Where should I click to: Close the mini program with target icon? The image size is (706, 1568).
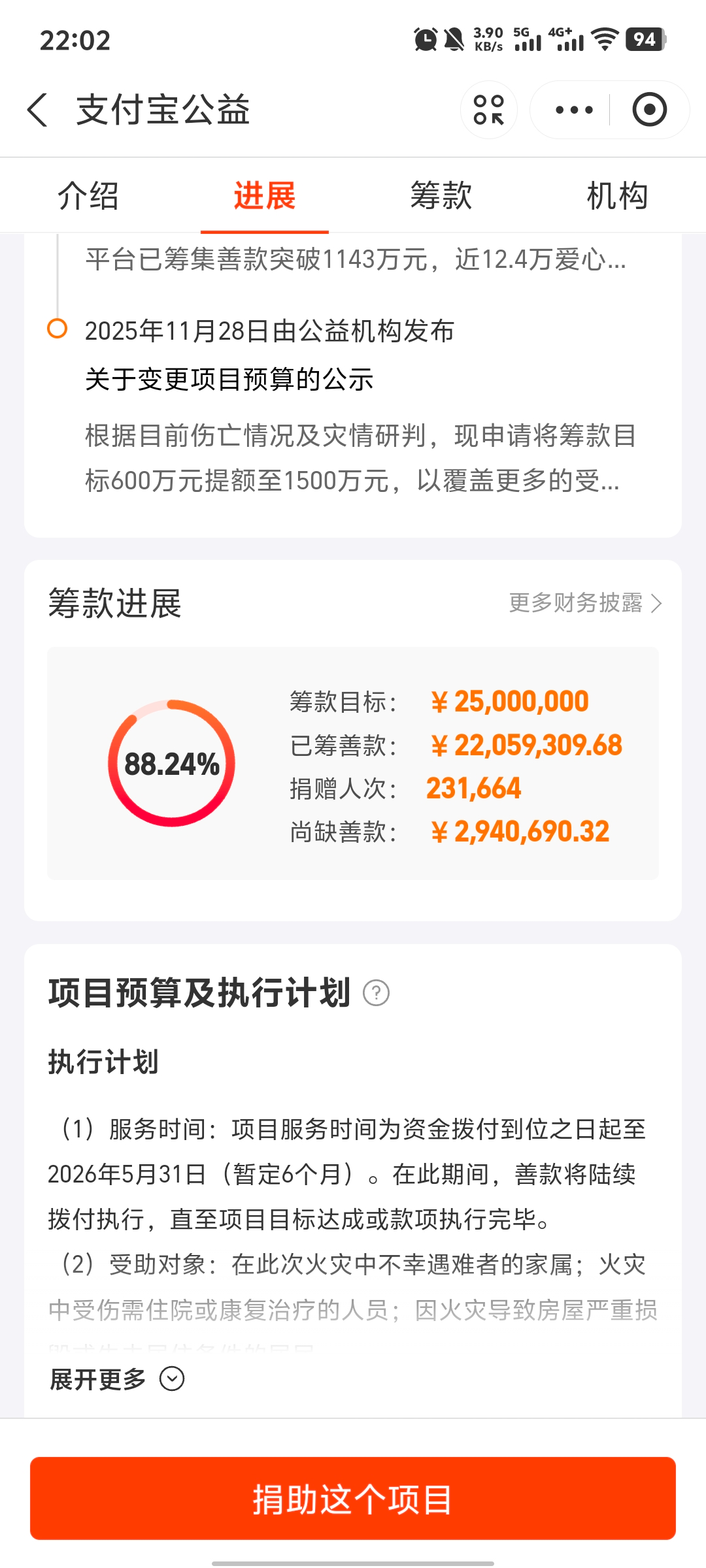point(649,110)
